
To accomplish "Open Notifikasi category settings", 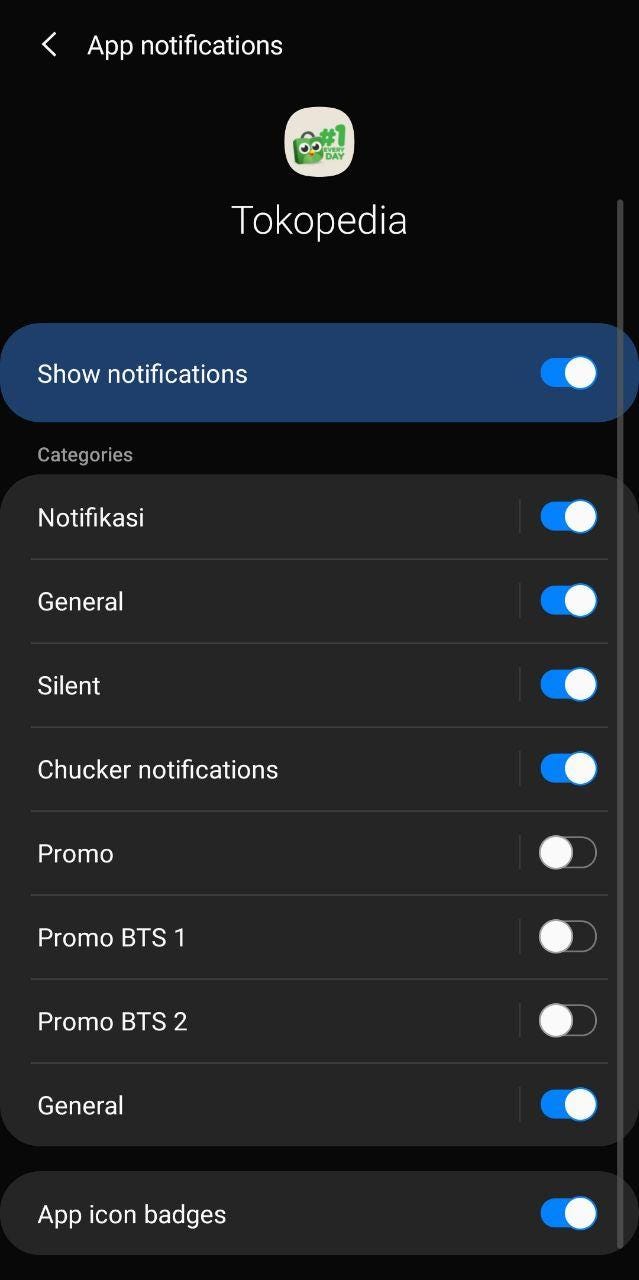I will click(x=260, y=517).
